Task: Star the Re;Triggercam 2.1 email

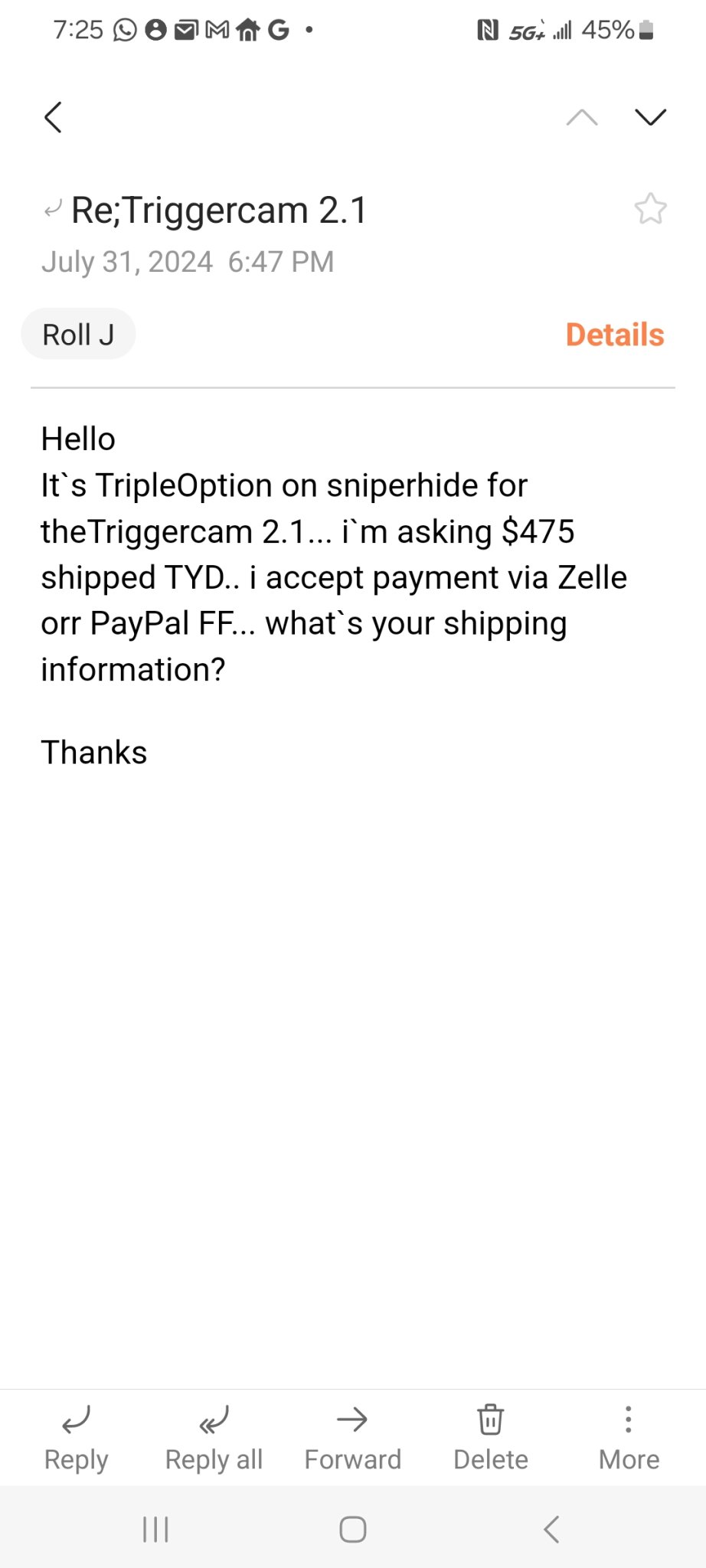Action: tap(650, 209)
